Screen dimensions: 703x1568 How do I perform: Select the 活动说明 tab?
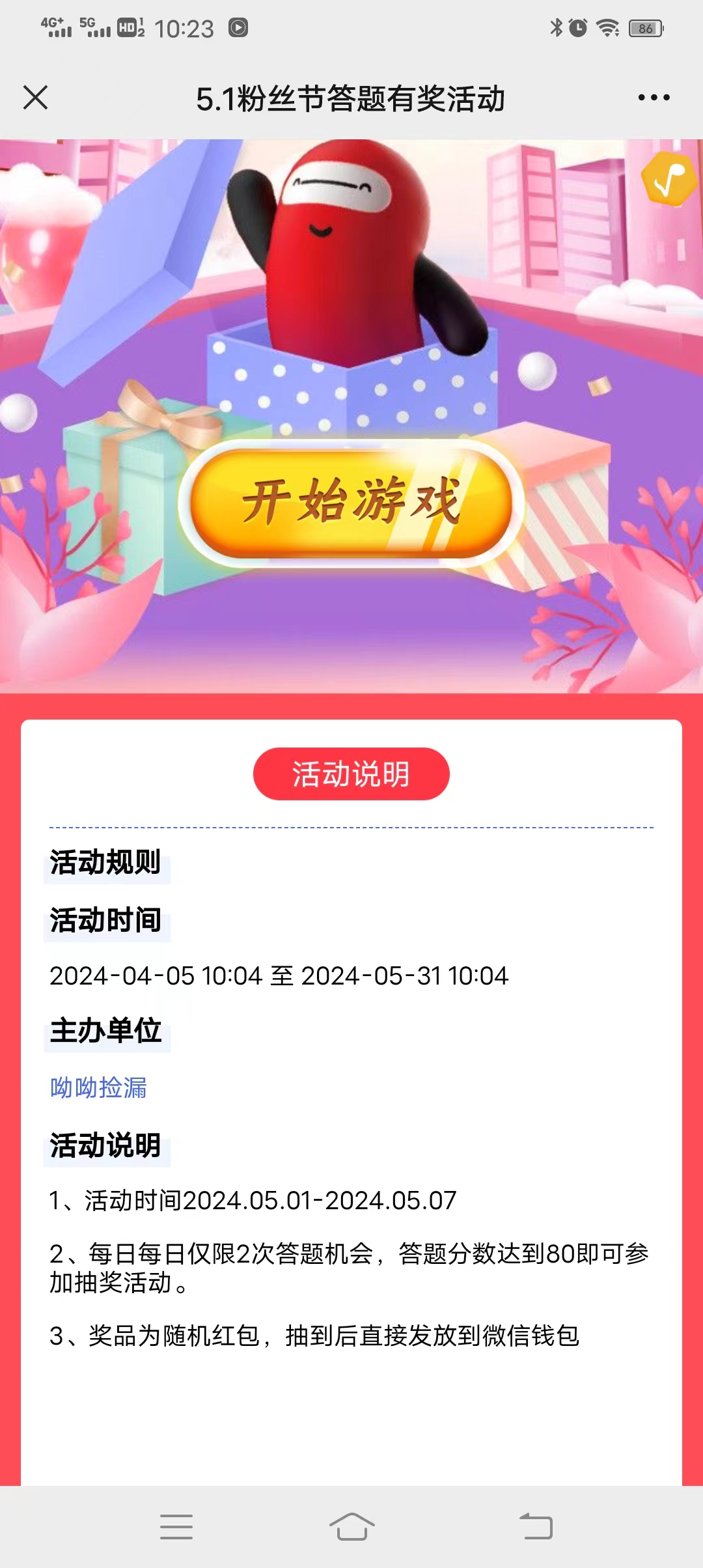(351, 774)
